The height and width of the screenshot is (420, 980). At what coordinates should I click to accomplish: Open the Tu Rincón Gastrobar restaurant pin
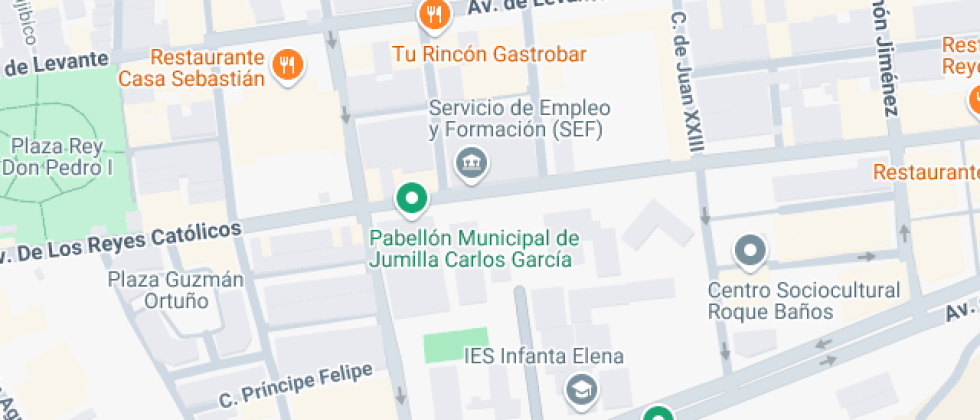coord(432,15)
